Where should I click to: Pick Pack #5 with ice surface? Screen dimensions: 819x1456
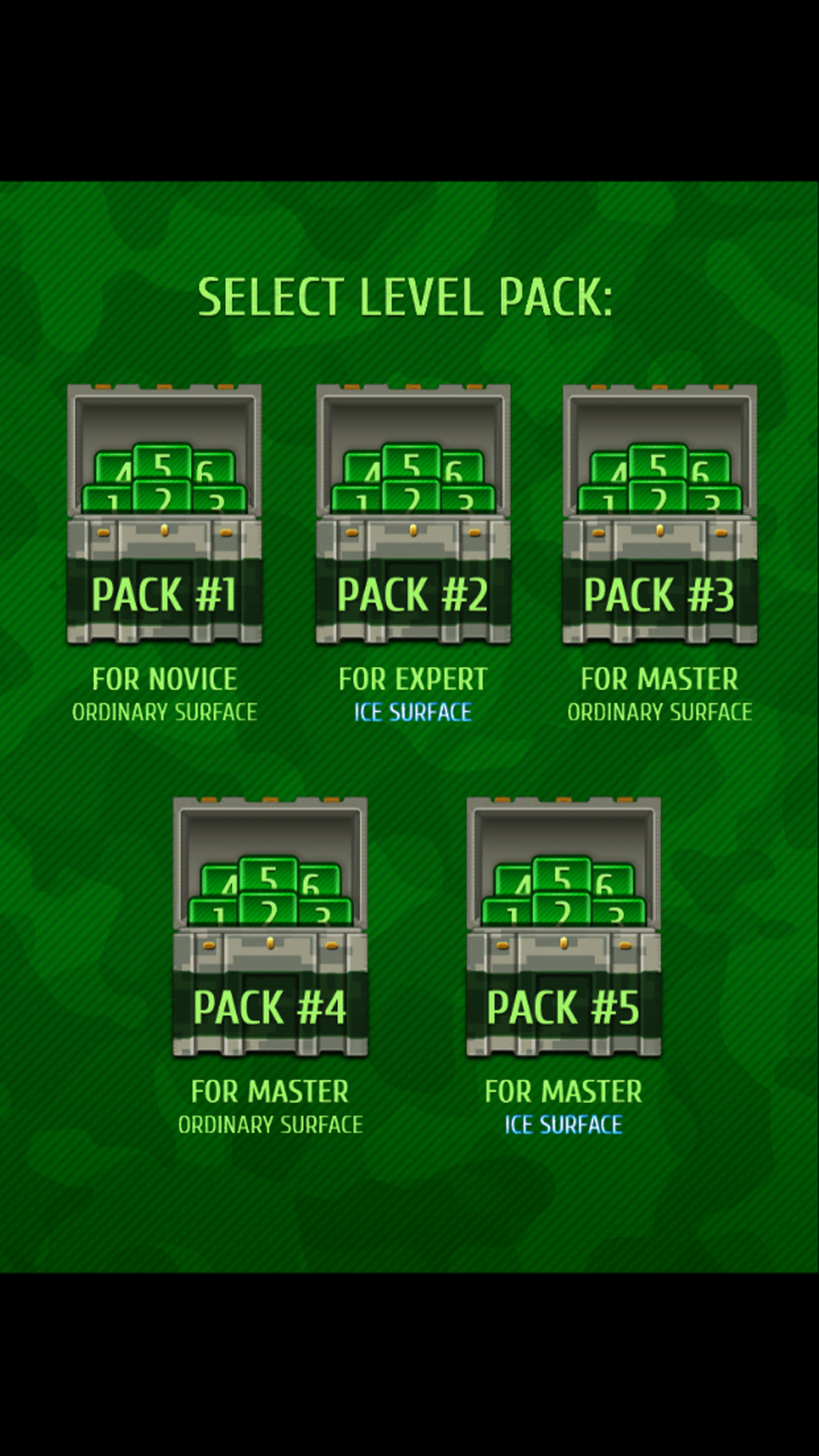(564, 926)
